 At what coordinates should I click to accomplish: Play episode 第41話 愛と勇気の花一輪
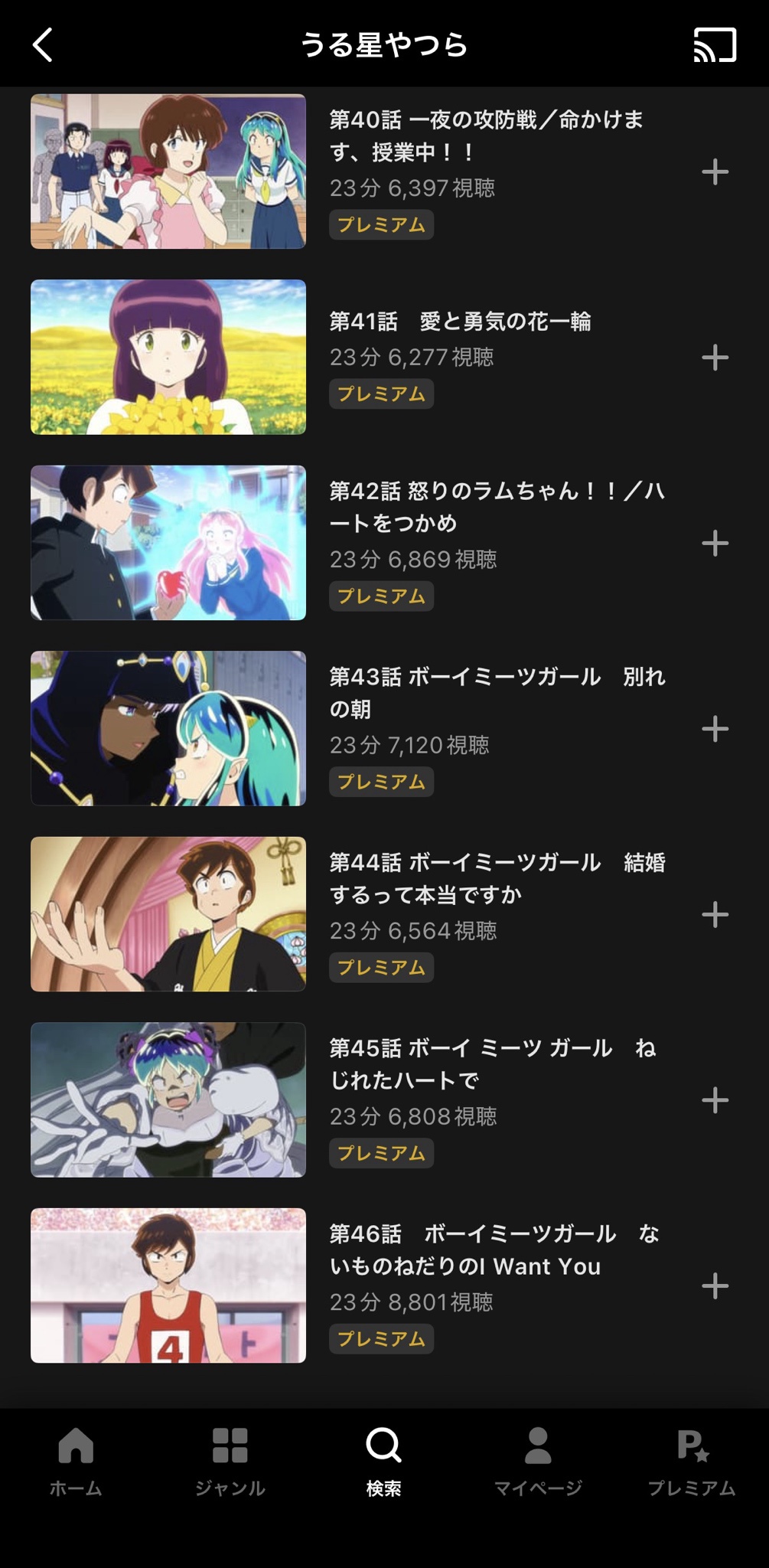(x=168, y=357)
